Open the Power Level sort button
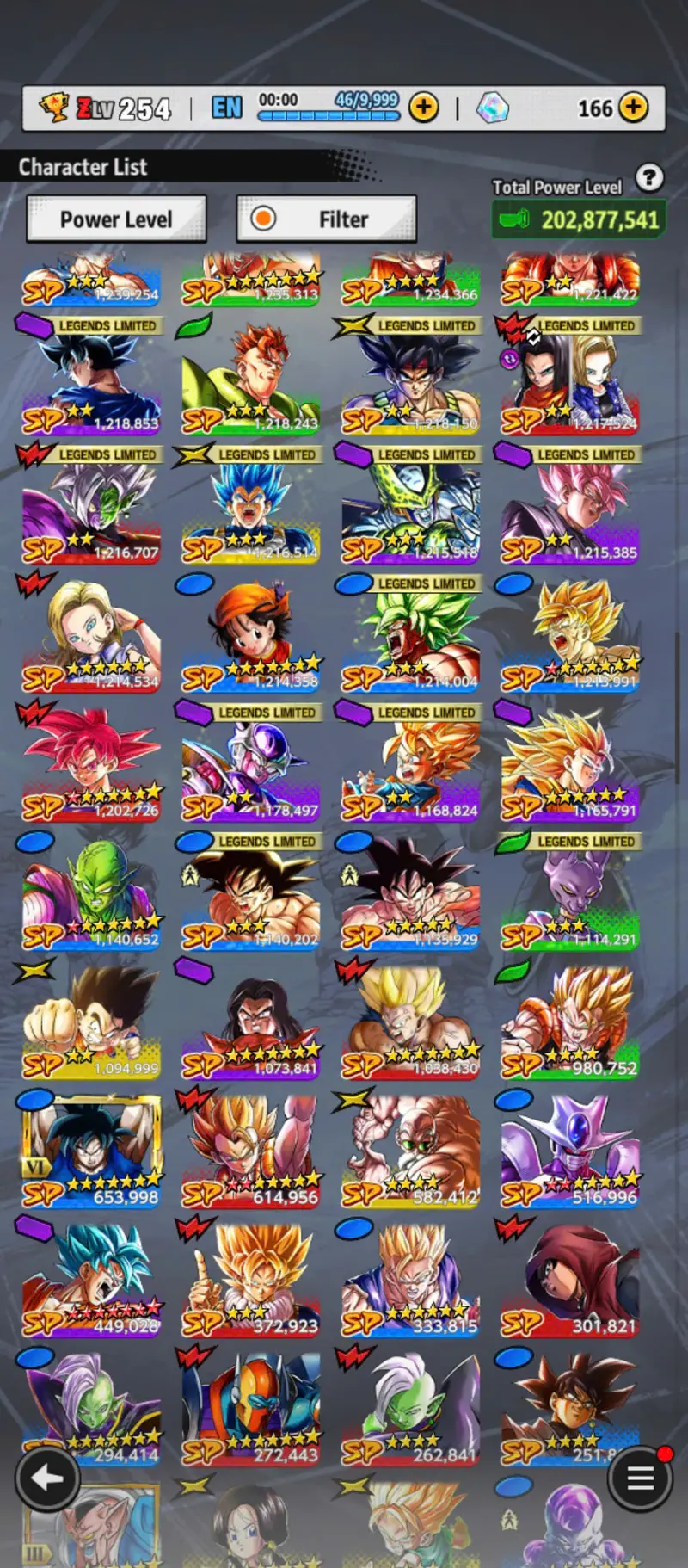Viewport: 688px width, 1568px height. 116,219
